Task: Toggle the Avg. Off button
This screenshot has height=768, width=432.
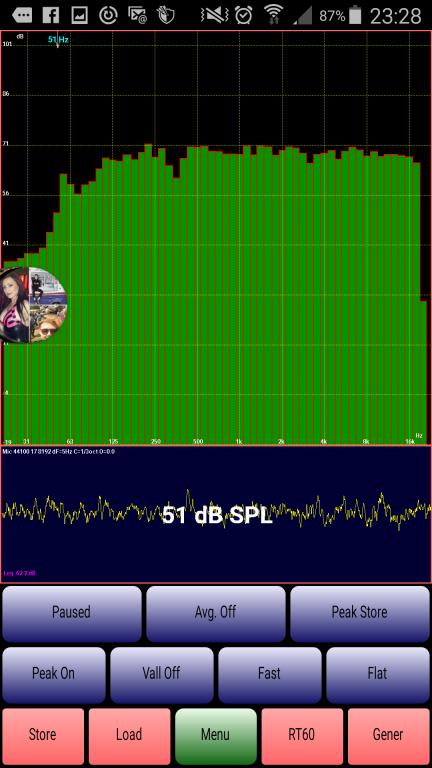Action: coord(216,614)
